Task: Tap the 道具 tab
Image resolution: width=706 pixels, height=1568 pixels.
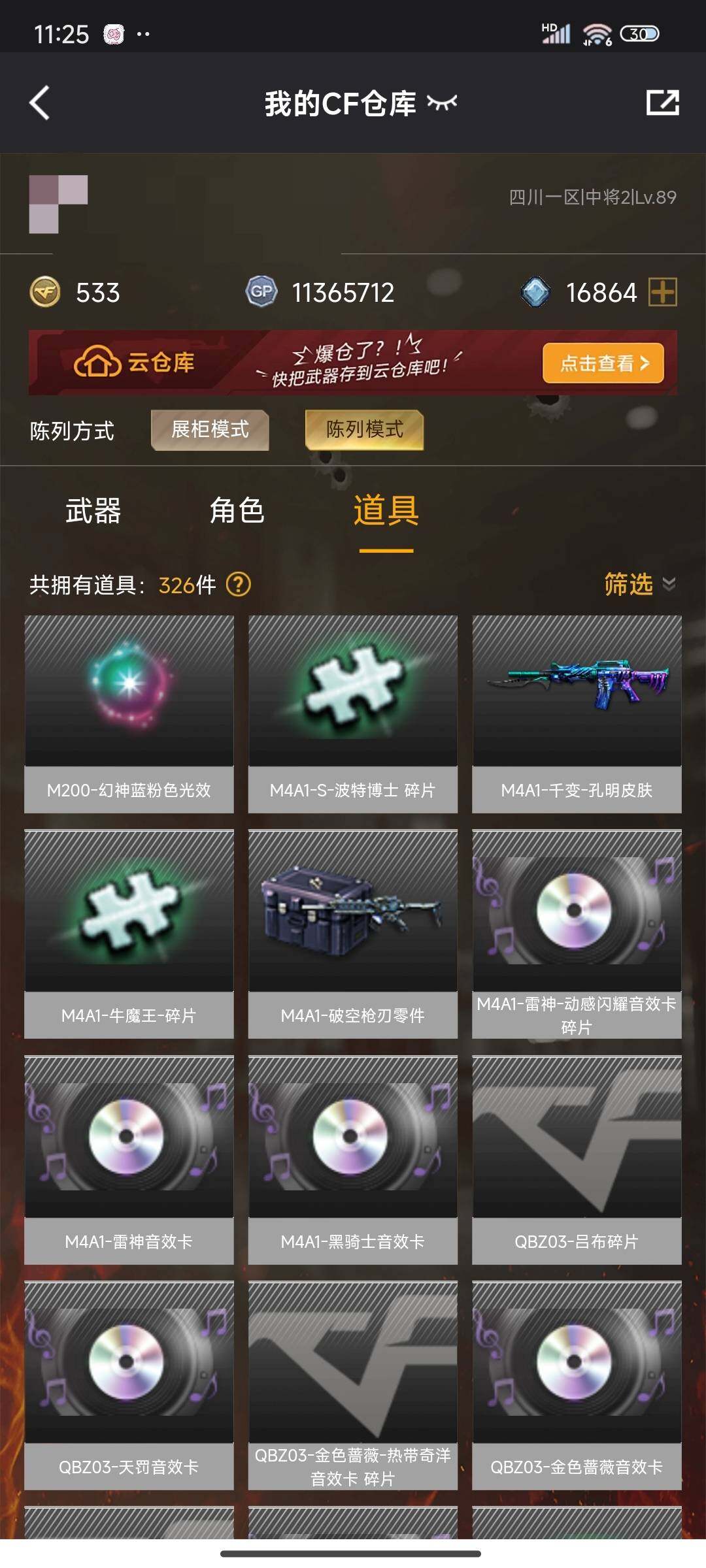Action: pyautogui.click(x=386, y=510)
